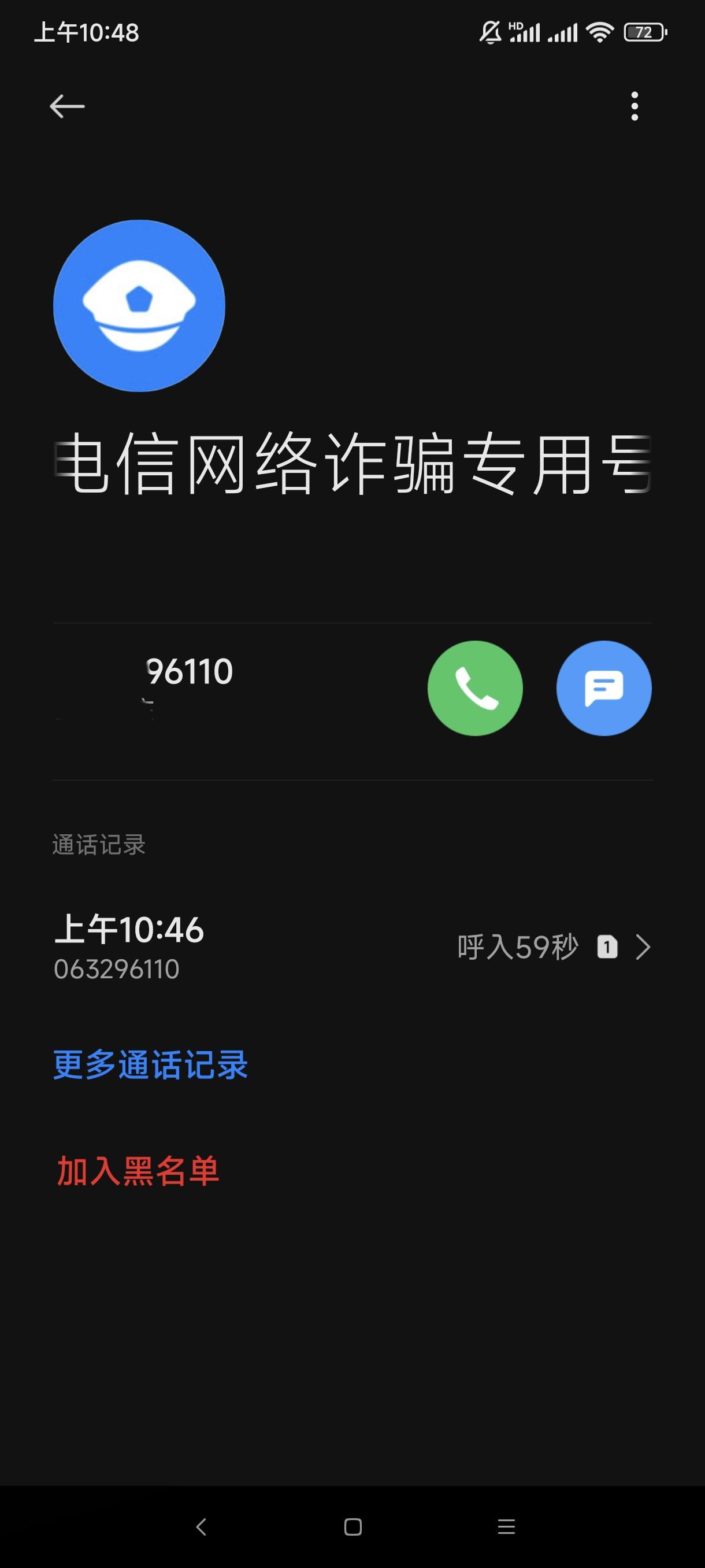Tap the SIM 1 badge on the call record

click(608, 947)
